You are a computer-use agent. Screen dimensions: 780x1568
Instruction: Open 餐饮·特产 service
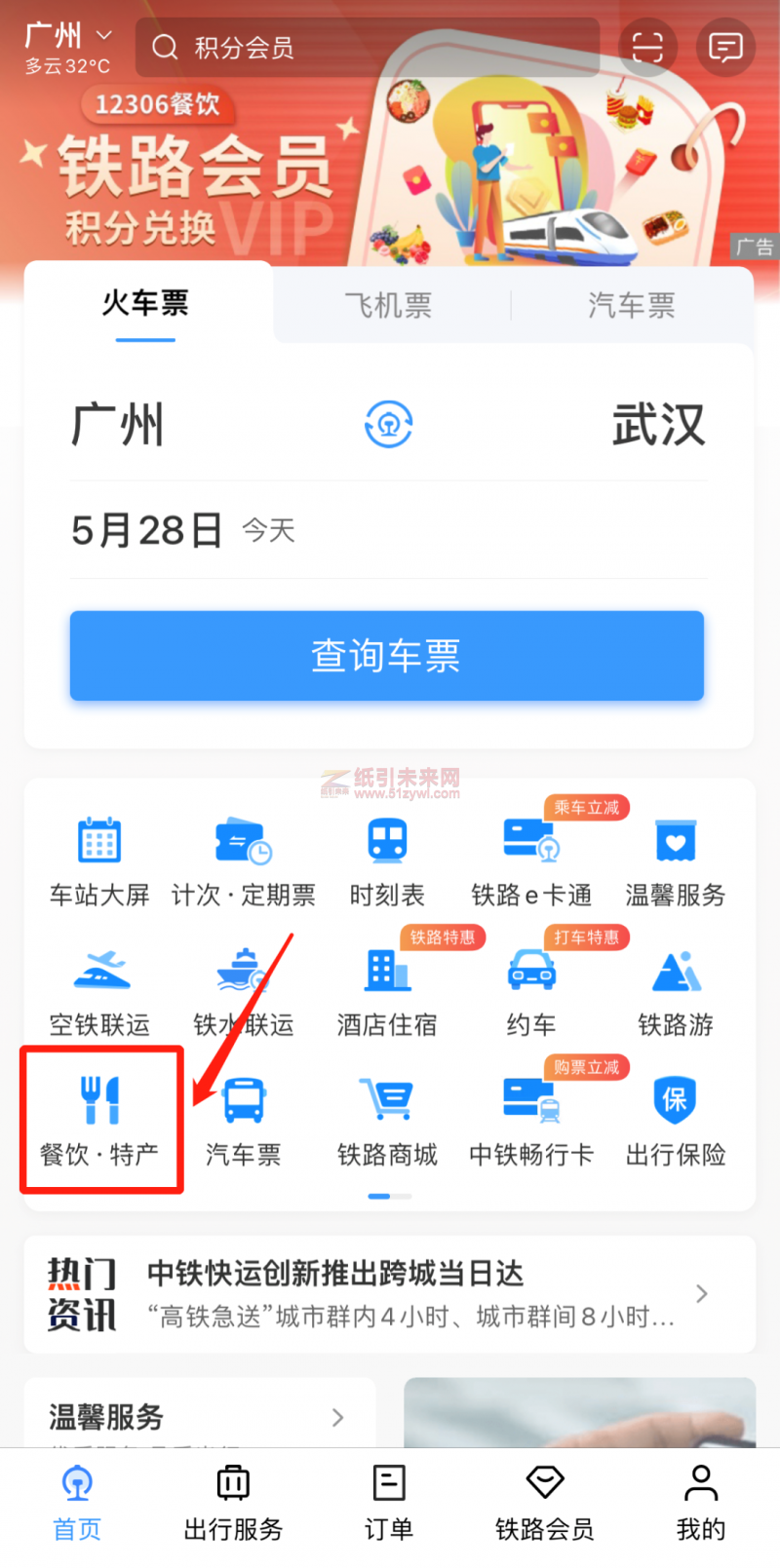(99, 1118)
